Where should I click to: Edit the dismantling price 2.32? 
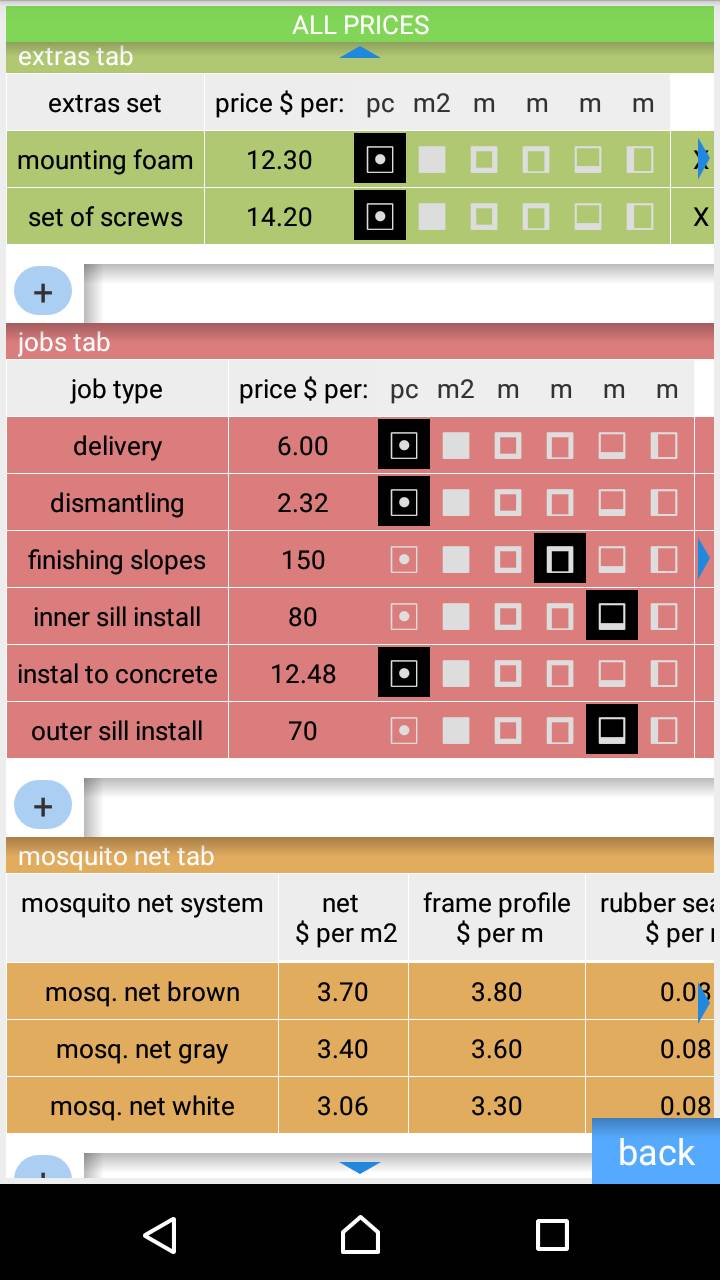pyautogui.click(x=303, y=502)
